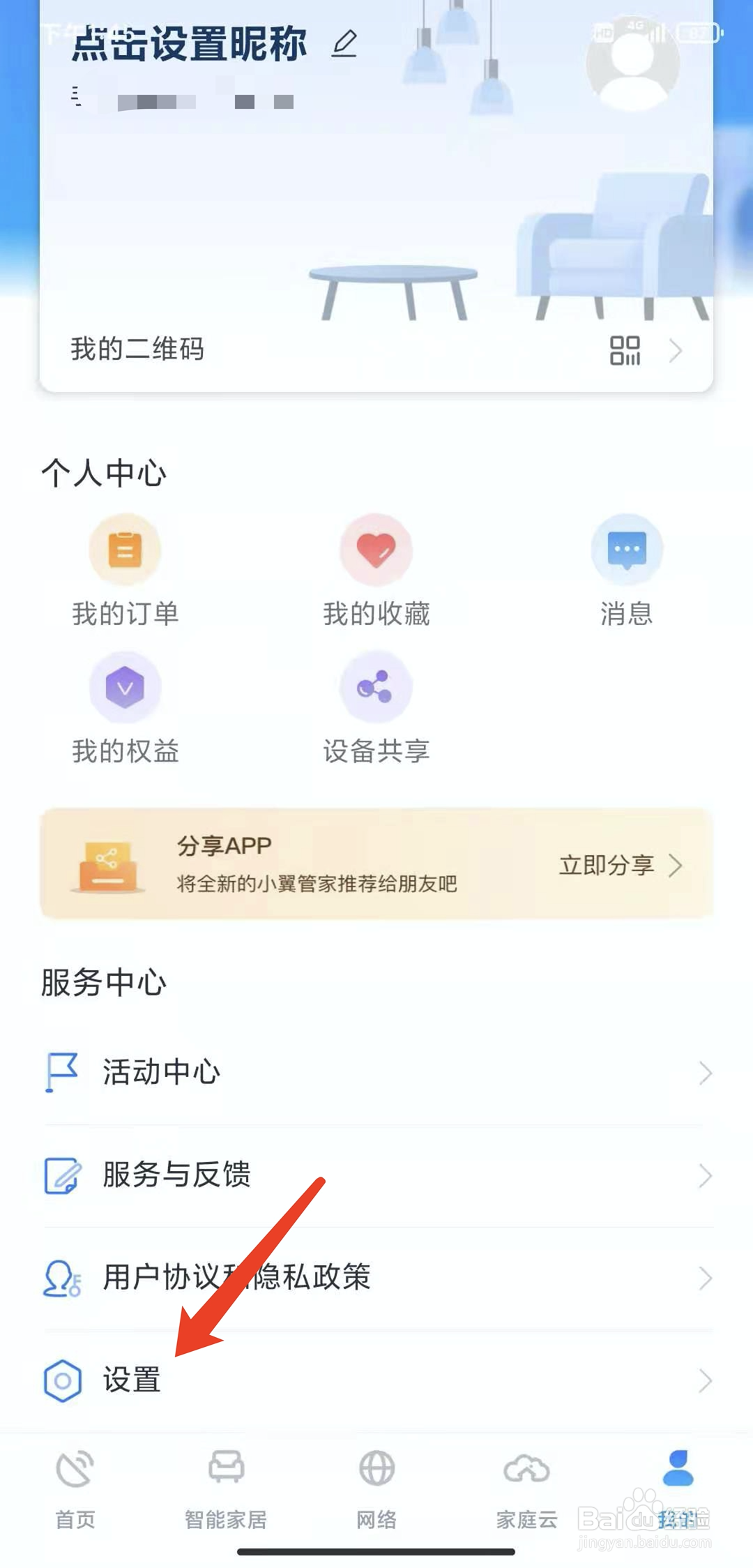Open 服务与反馈
The image size is (753, 1568).
(376, 1175)
